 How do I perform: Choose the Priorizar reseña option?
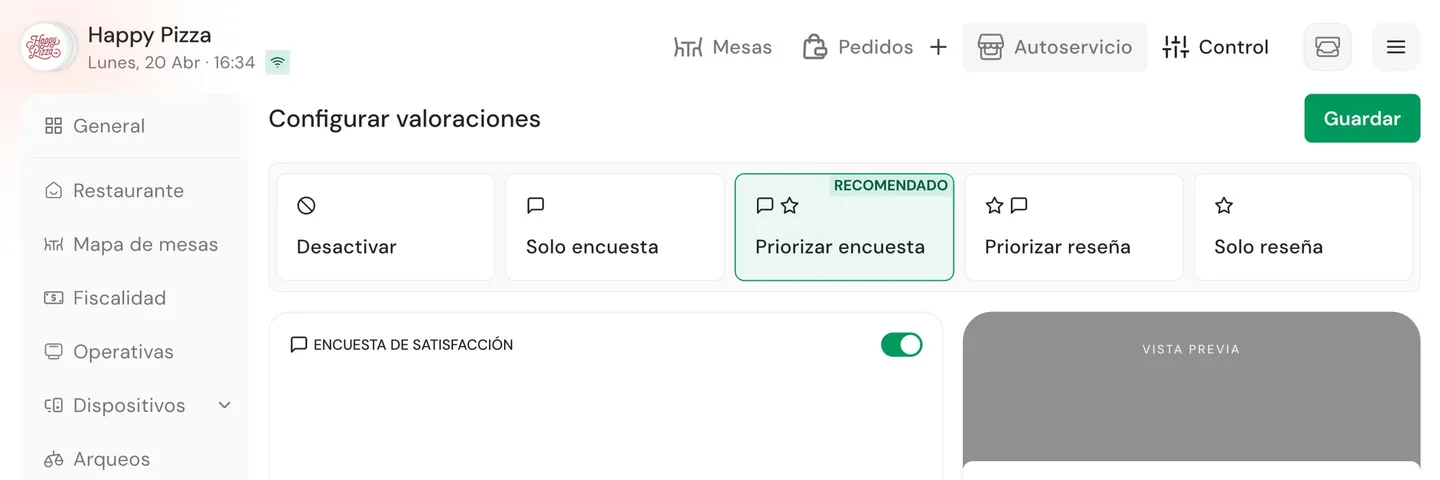(1073, 227)
